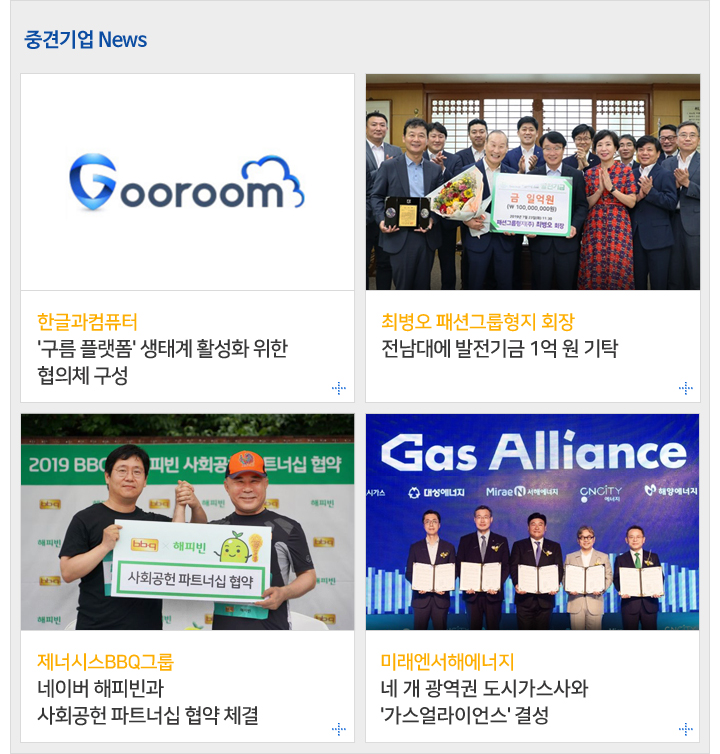The height and width of the screenshot is (754, 720).
Task: Tap the more icon on the 전남대 발전기금 card
Action: (685, 388)
